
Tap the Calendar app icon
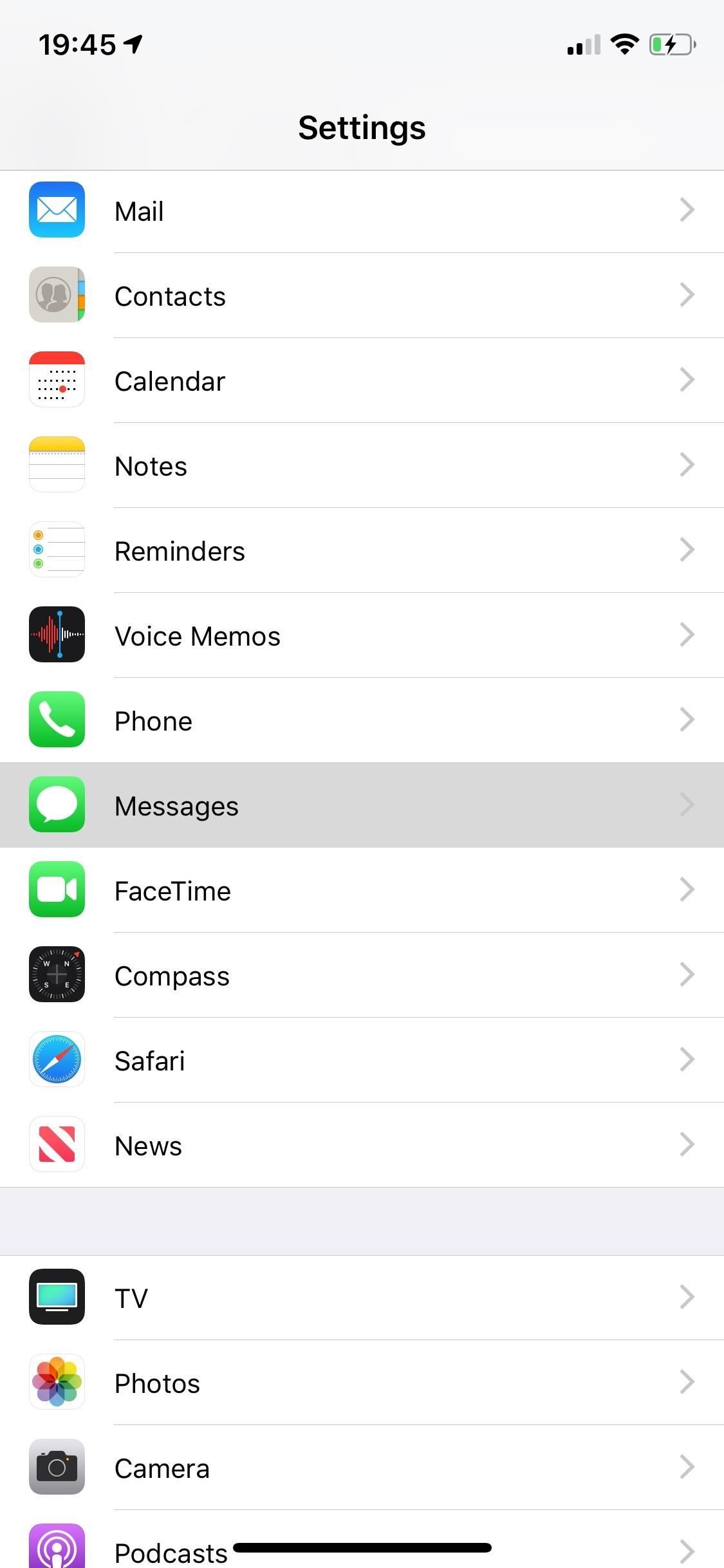[x=57, y=380]
